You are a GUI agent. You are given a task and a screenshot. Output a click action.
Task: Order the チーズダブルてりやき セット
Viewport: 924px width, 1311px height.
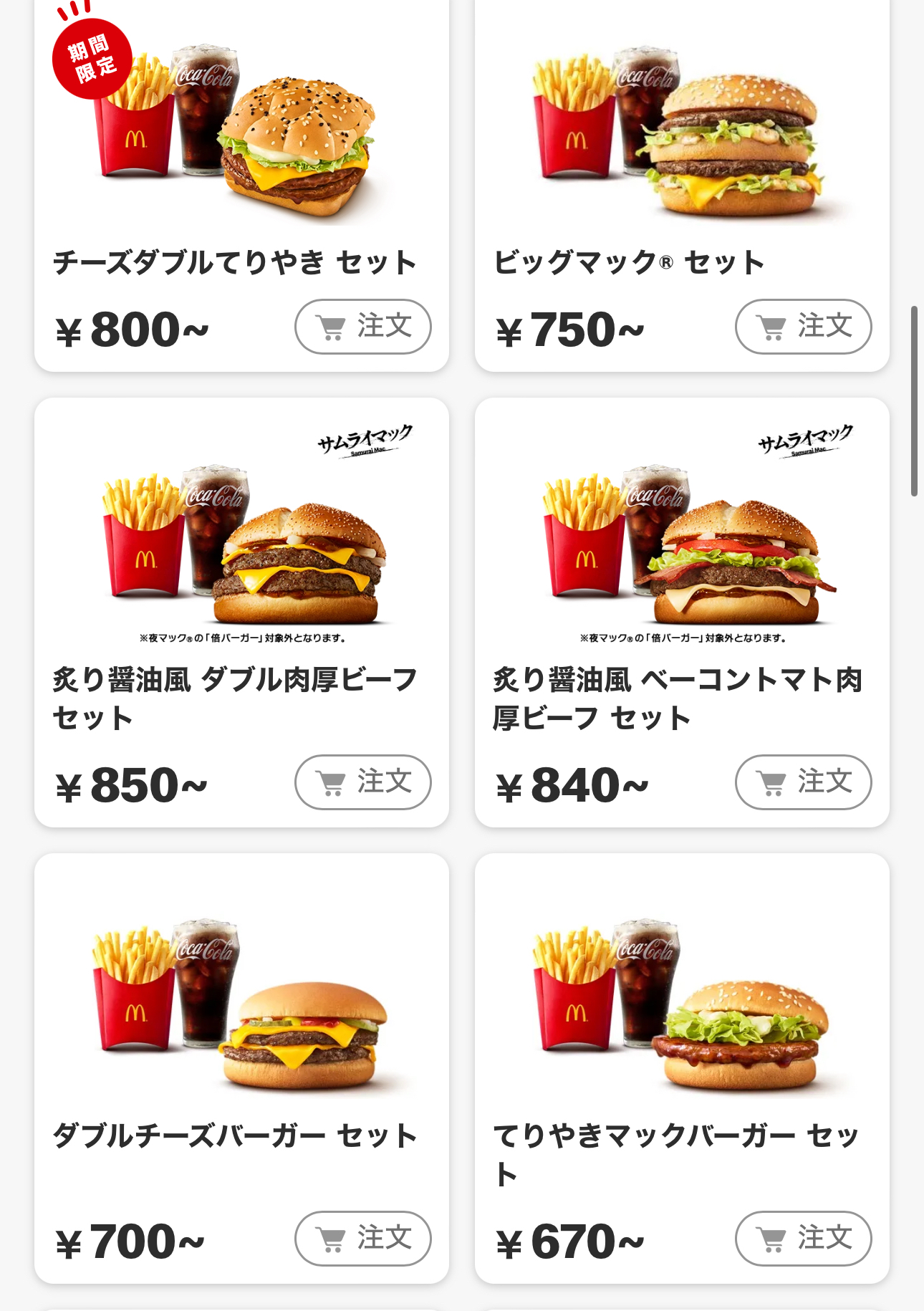(x=362, y=327)
